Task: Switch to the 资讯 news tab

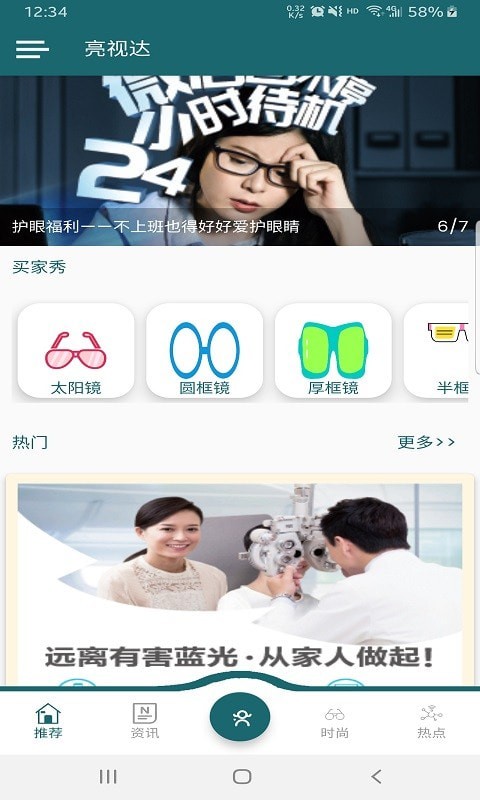Action: [145, 720]
